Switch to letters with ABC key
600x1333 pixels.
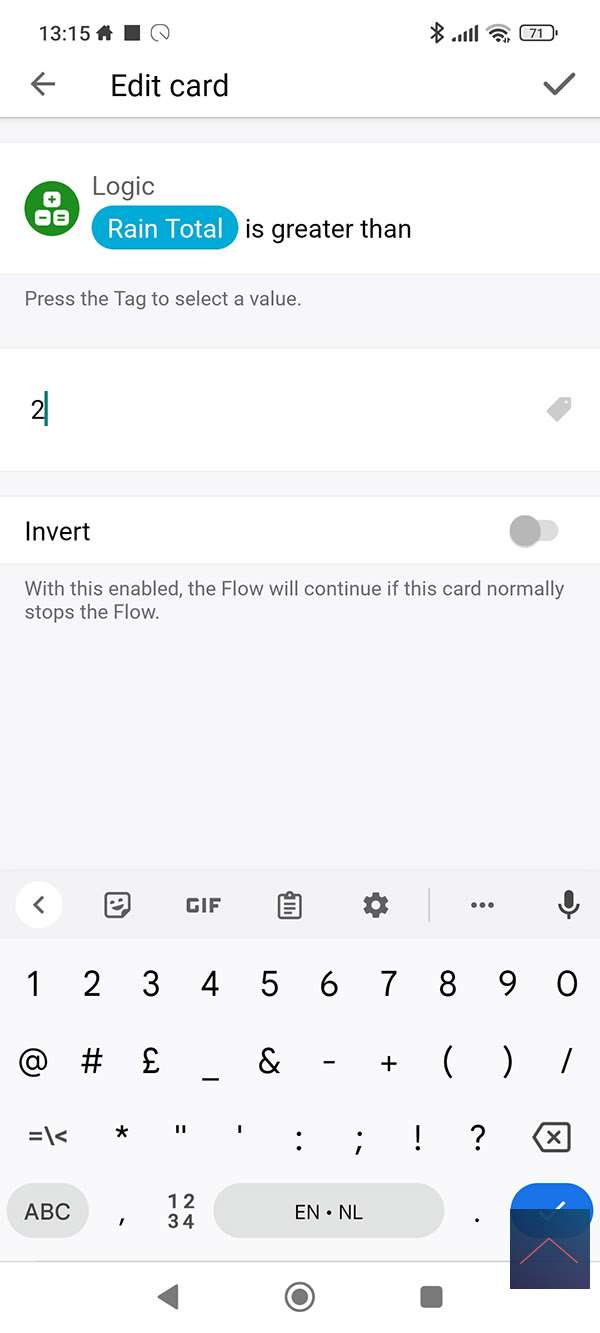tap(48, 1211)
